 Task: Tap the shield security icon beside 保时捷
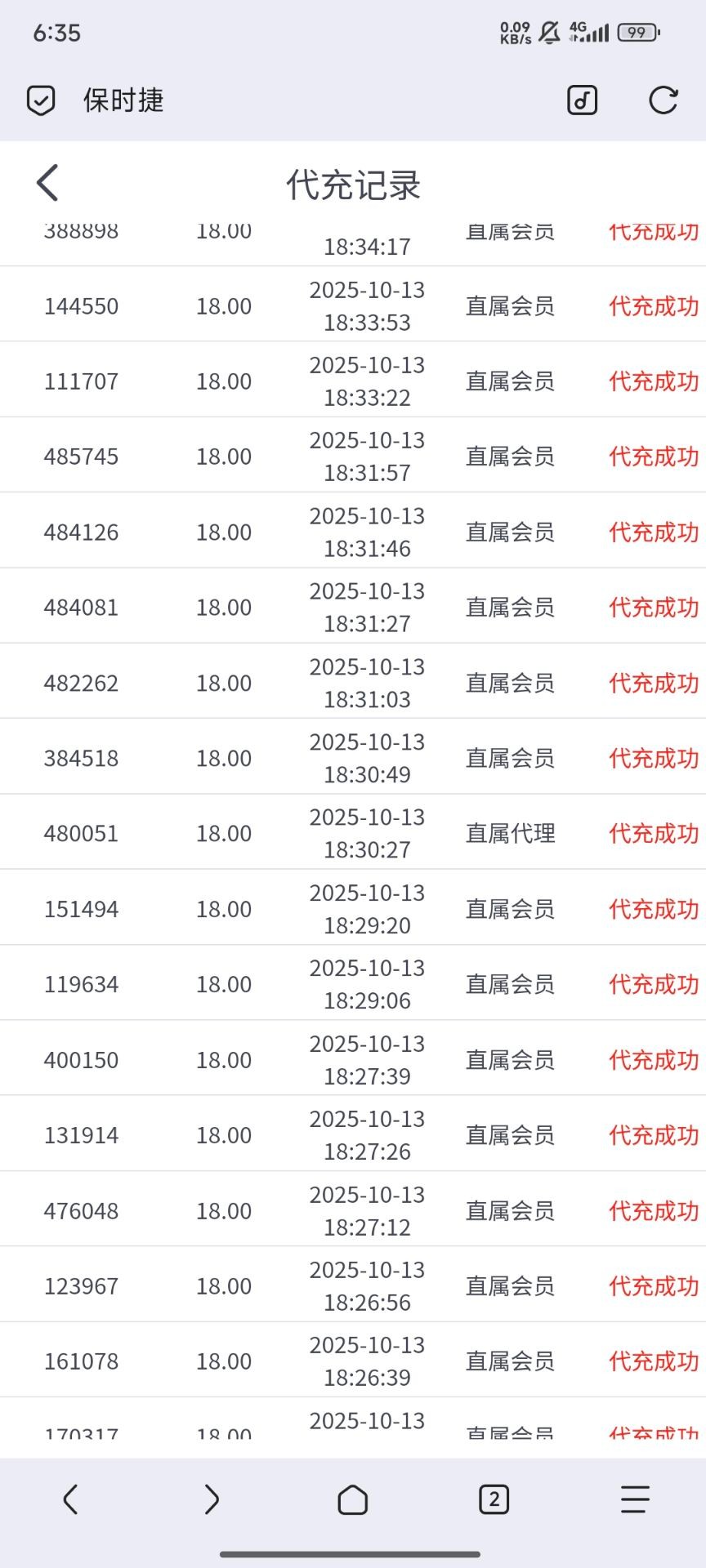pos(41,100)
